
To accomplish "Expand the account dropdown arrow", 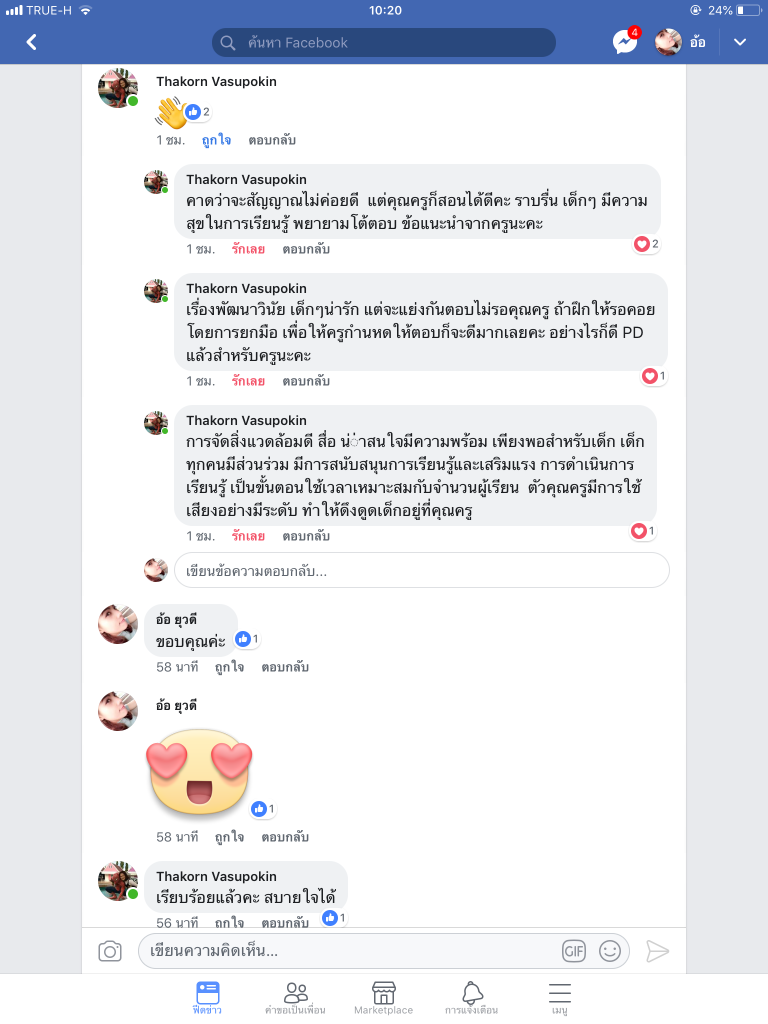I will tap(740, 42).
